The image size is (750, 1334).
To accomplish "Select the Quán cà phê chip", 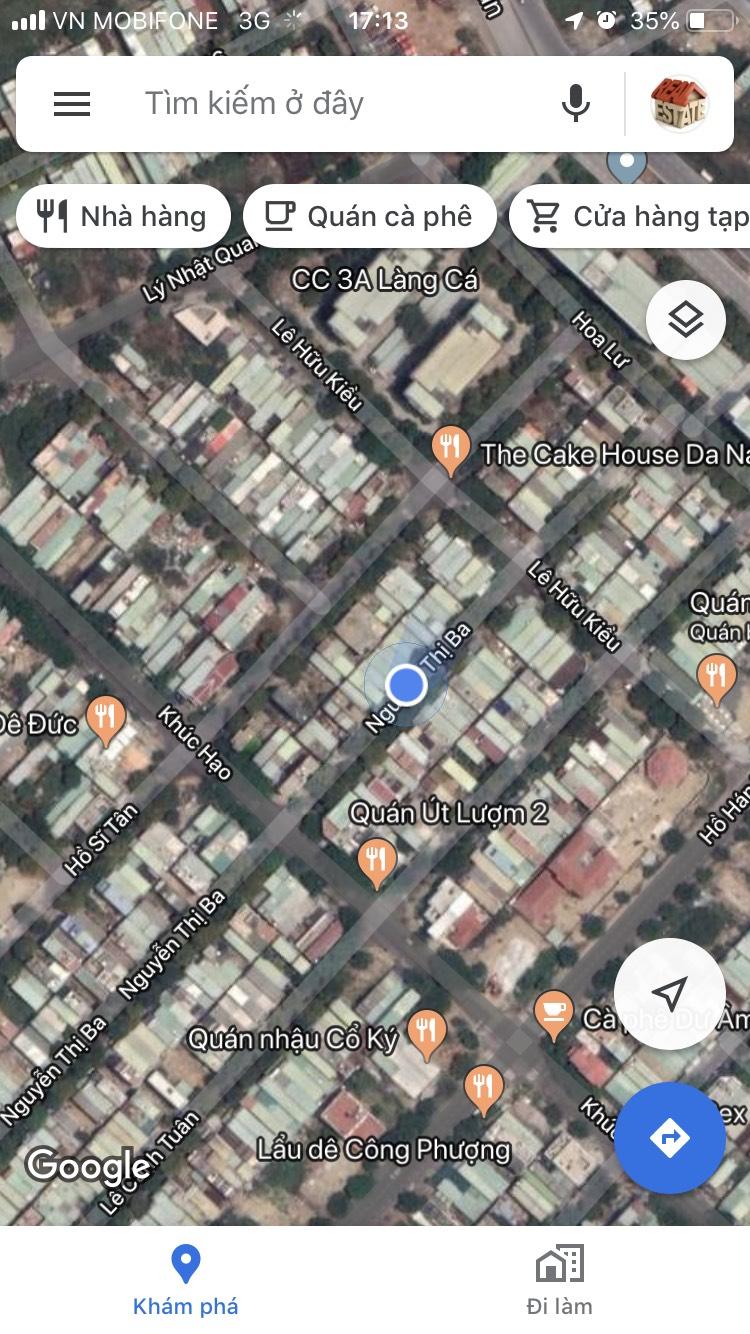I will coord(370,216).
